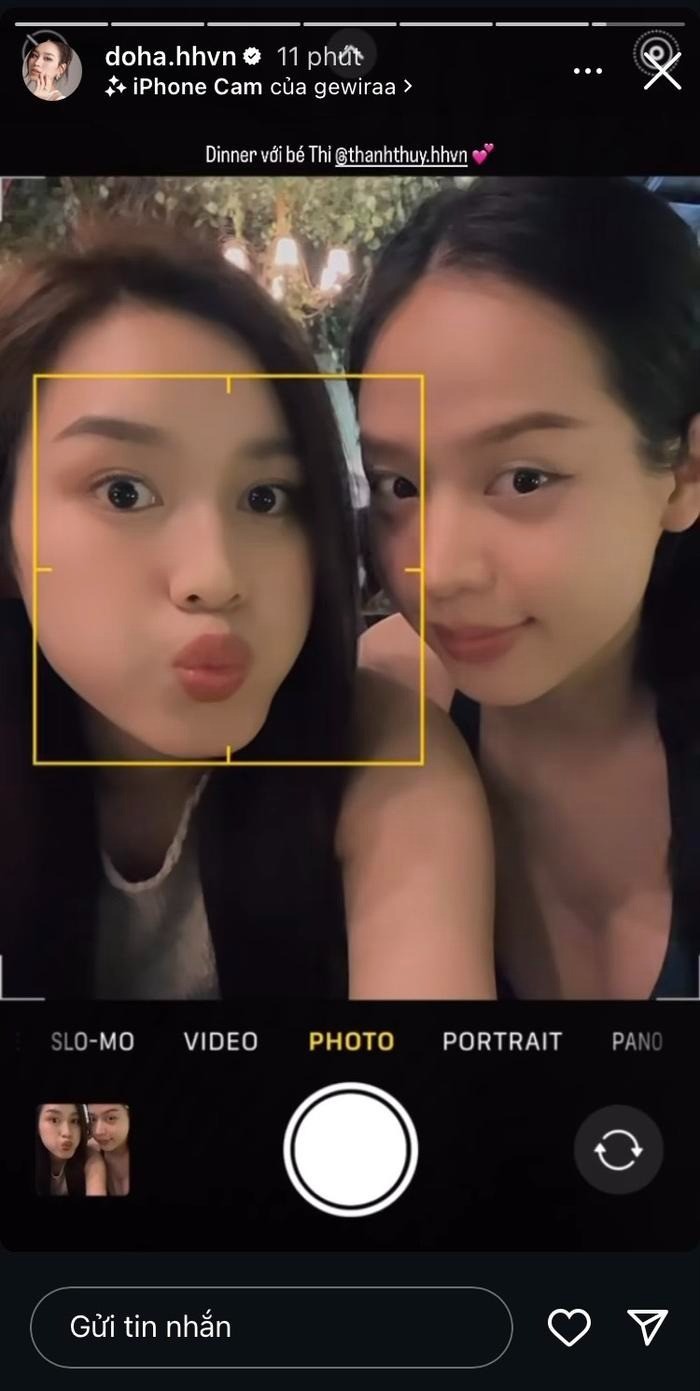Tap the @thanhthuy.hhvn mention
This screenshot has height=1391, width=700.
pyautogui.click(x=401, y=155)
